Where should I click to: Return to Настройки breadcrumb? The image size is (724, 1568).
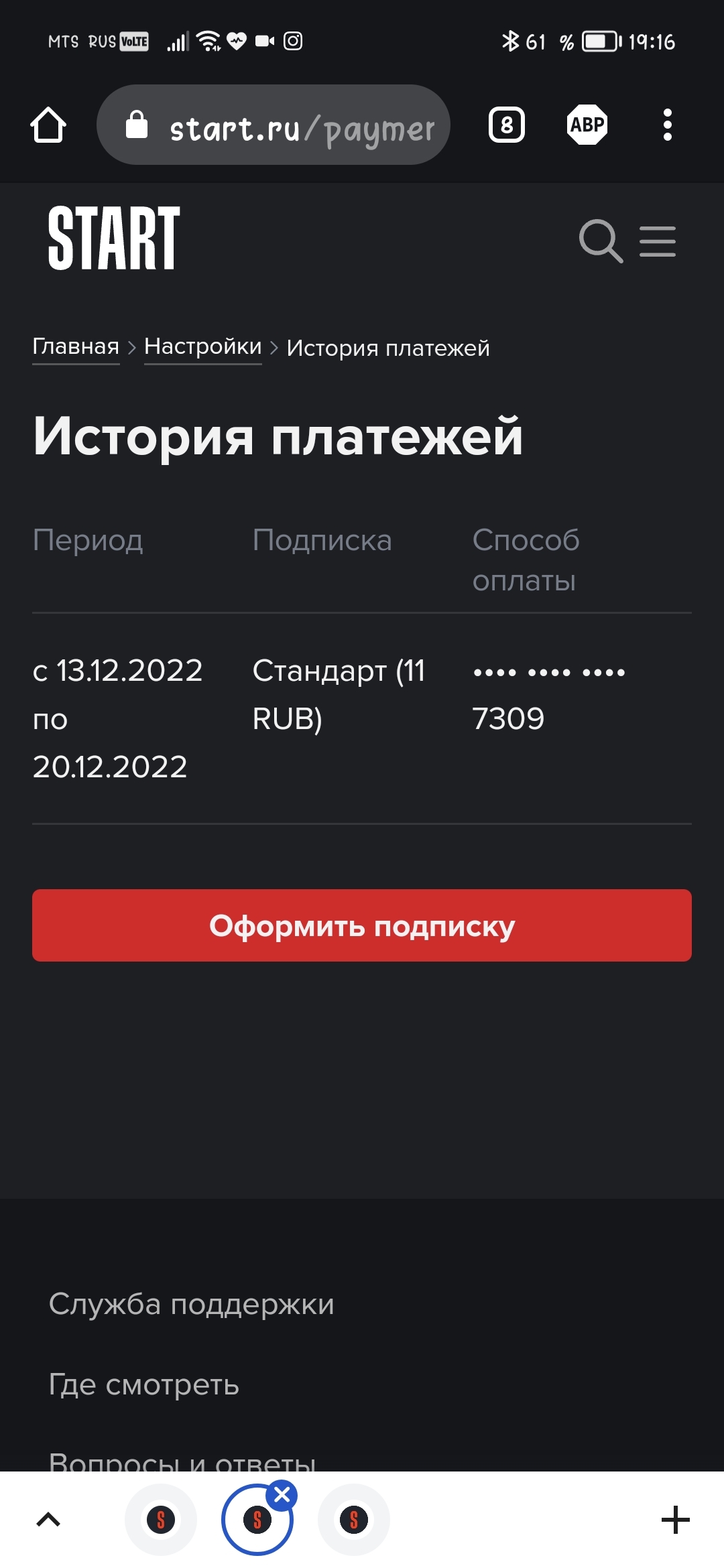click(x=202, y=346)
